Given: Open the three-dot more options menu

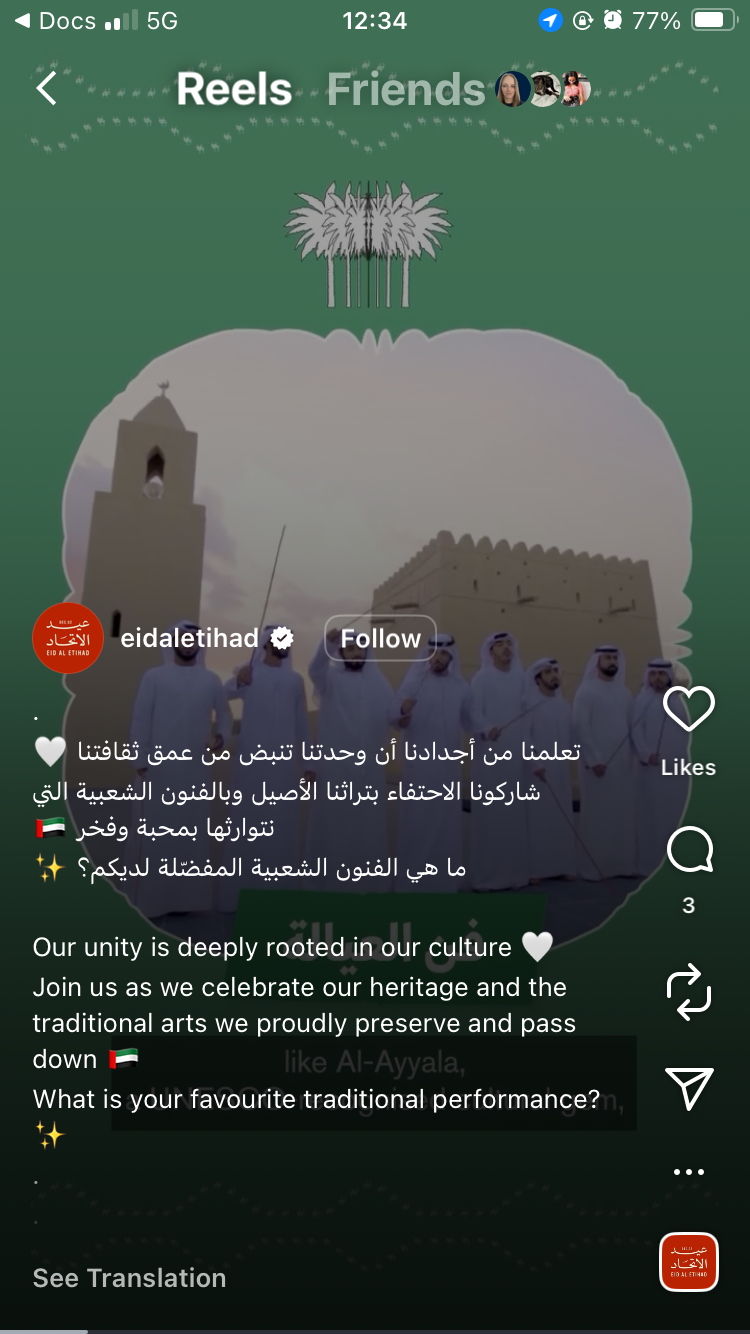Looking at the screenshot, I should coord(689,1172).
